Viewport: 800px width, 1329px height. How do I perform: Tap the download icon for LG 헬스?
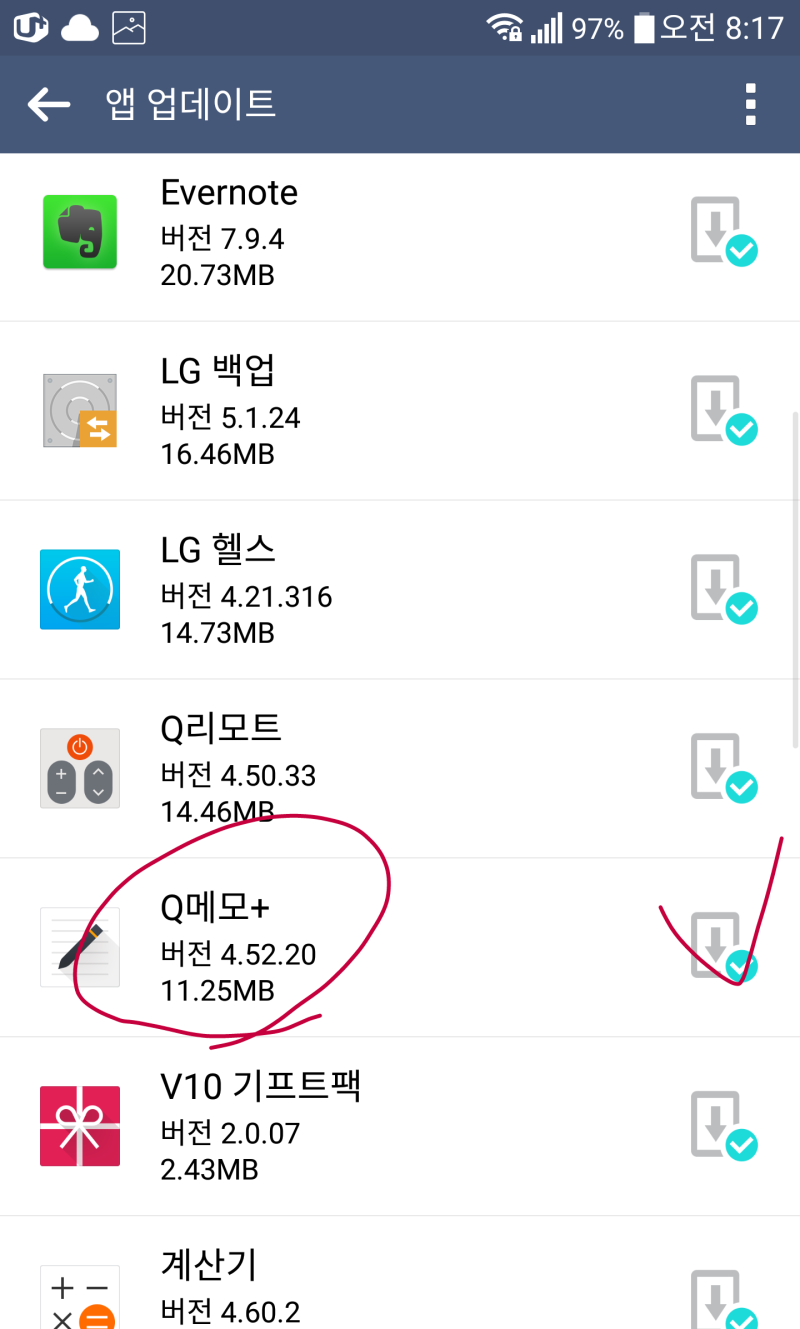(722, 590)
